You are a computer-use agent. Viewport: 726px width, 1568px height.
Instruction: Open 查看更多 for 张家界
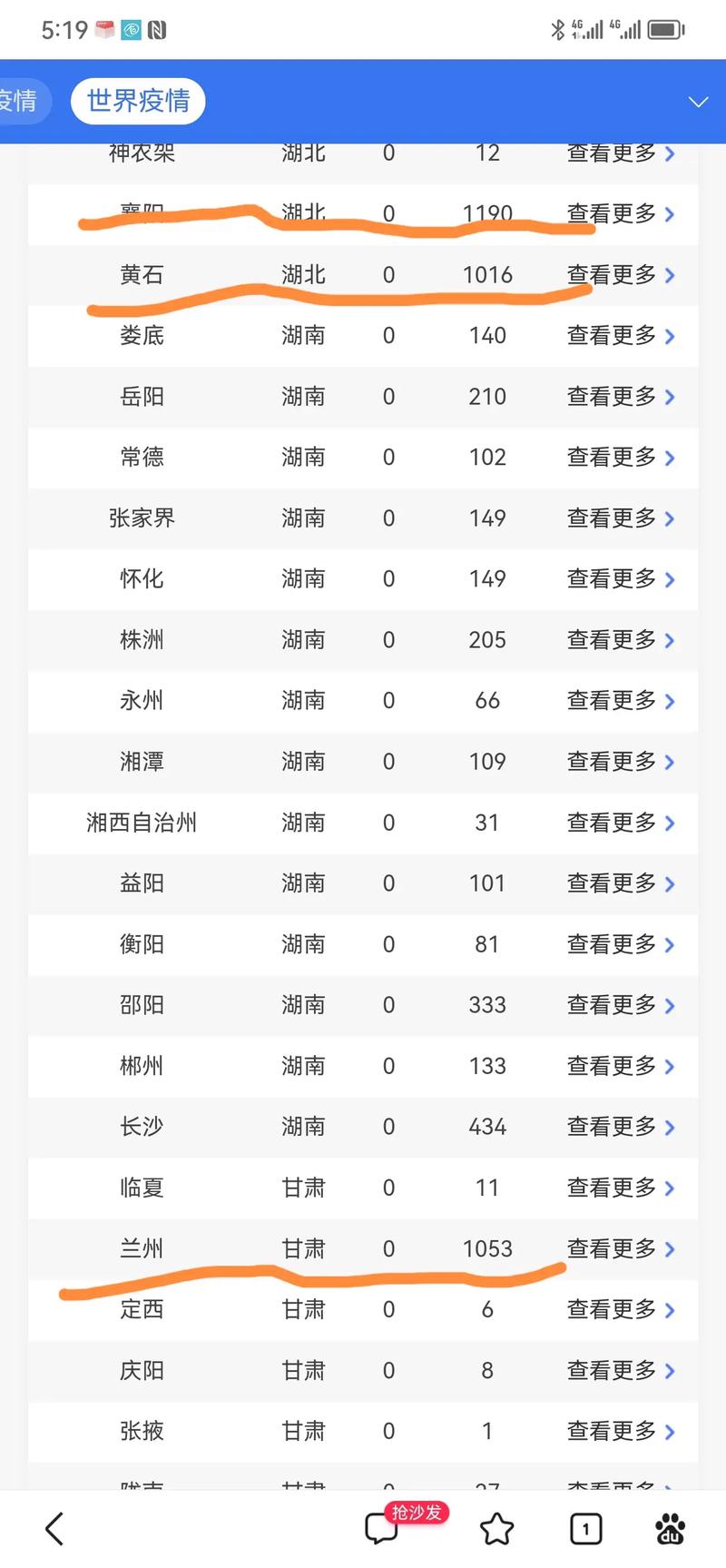pyautogui.click(x=621, y=518)
